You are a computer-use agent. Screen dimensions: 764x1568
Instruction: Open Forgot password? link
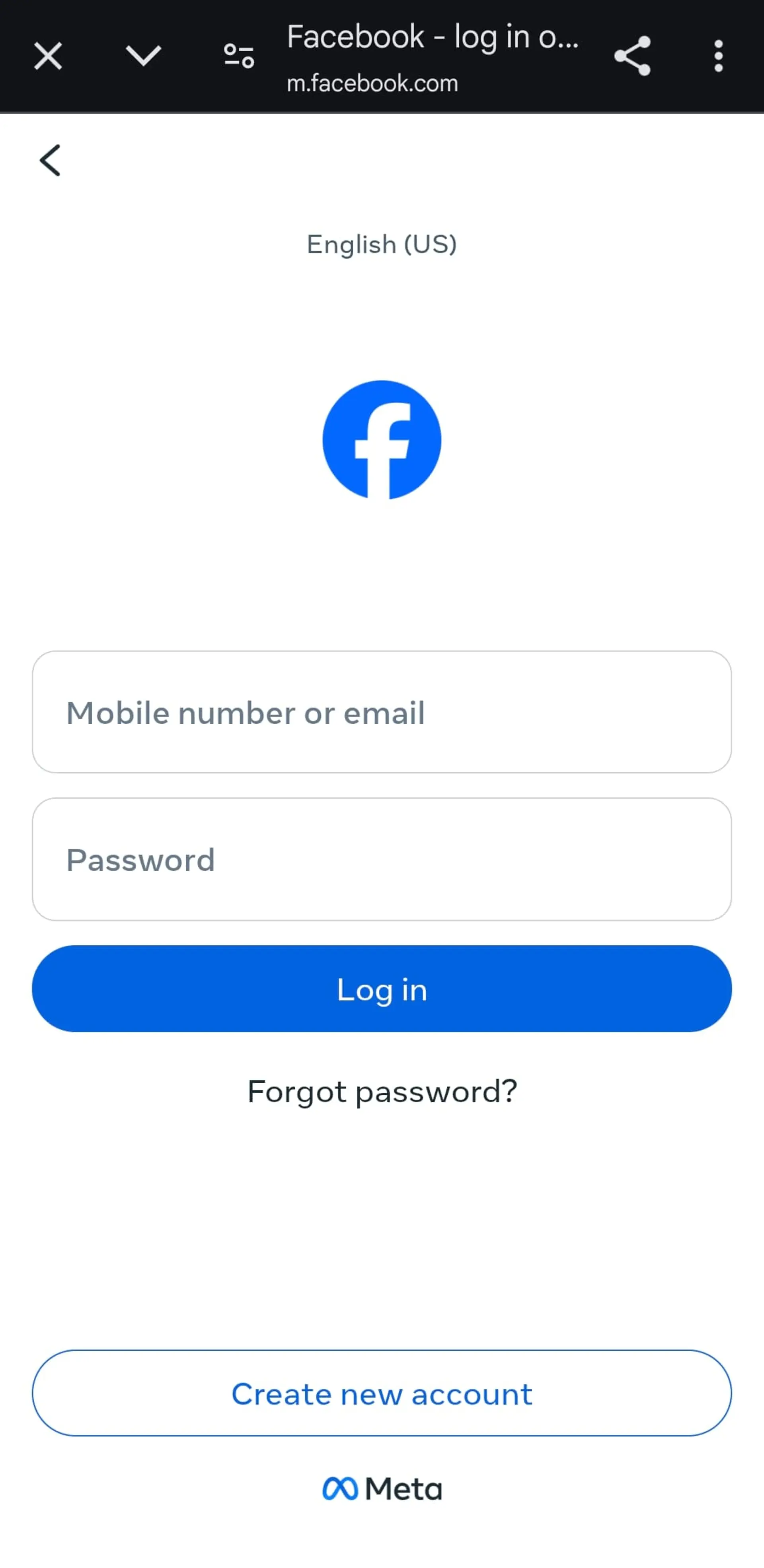click(382, 1091)
